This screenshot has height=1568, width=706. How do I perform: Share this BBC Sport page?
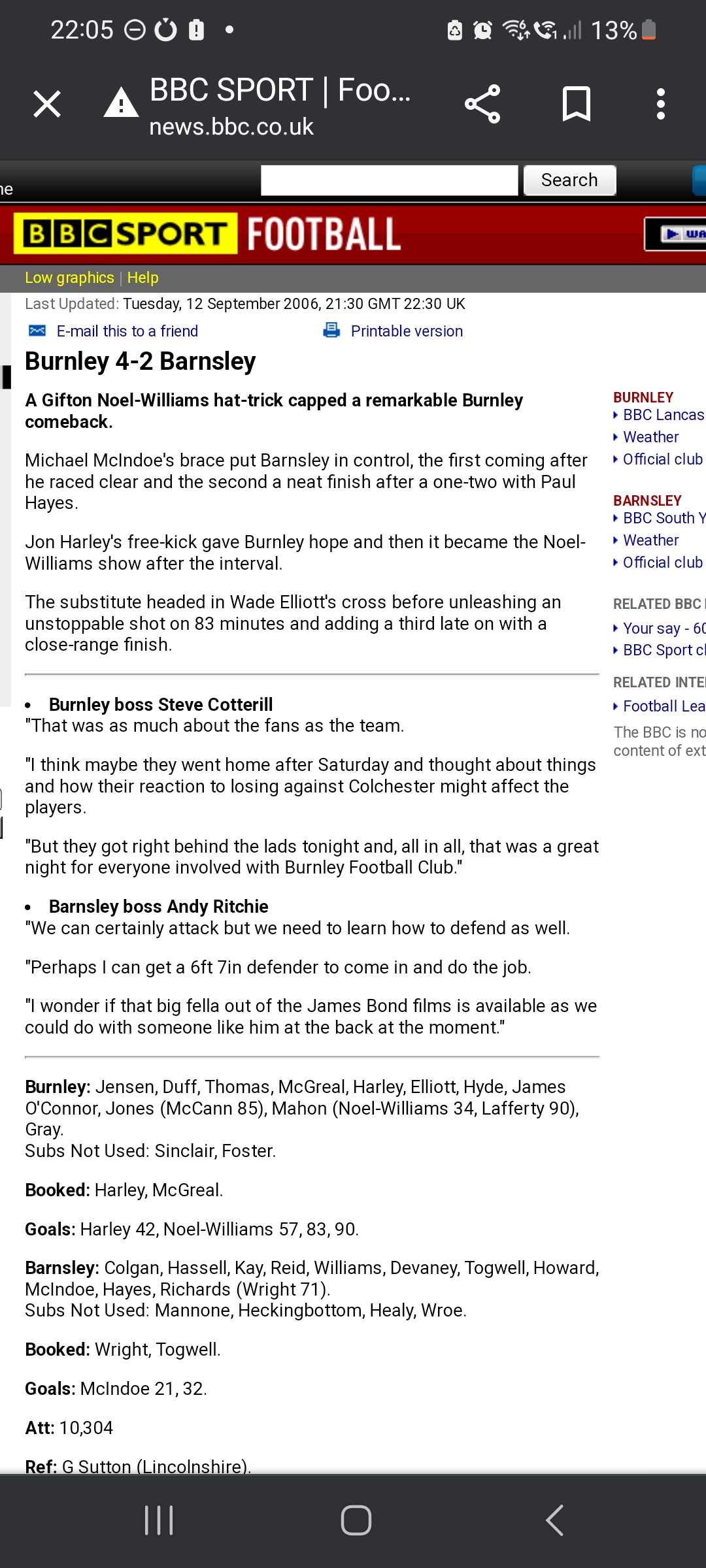pyautogui.click(x=482, y=104)
